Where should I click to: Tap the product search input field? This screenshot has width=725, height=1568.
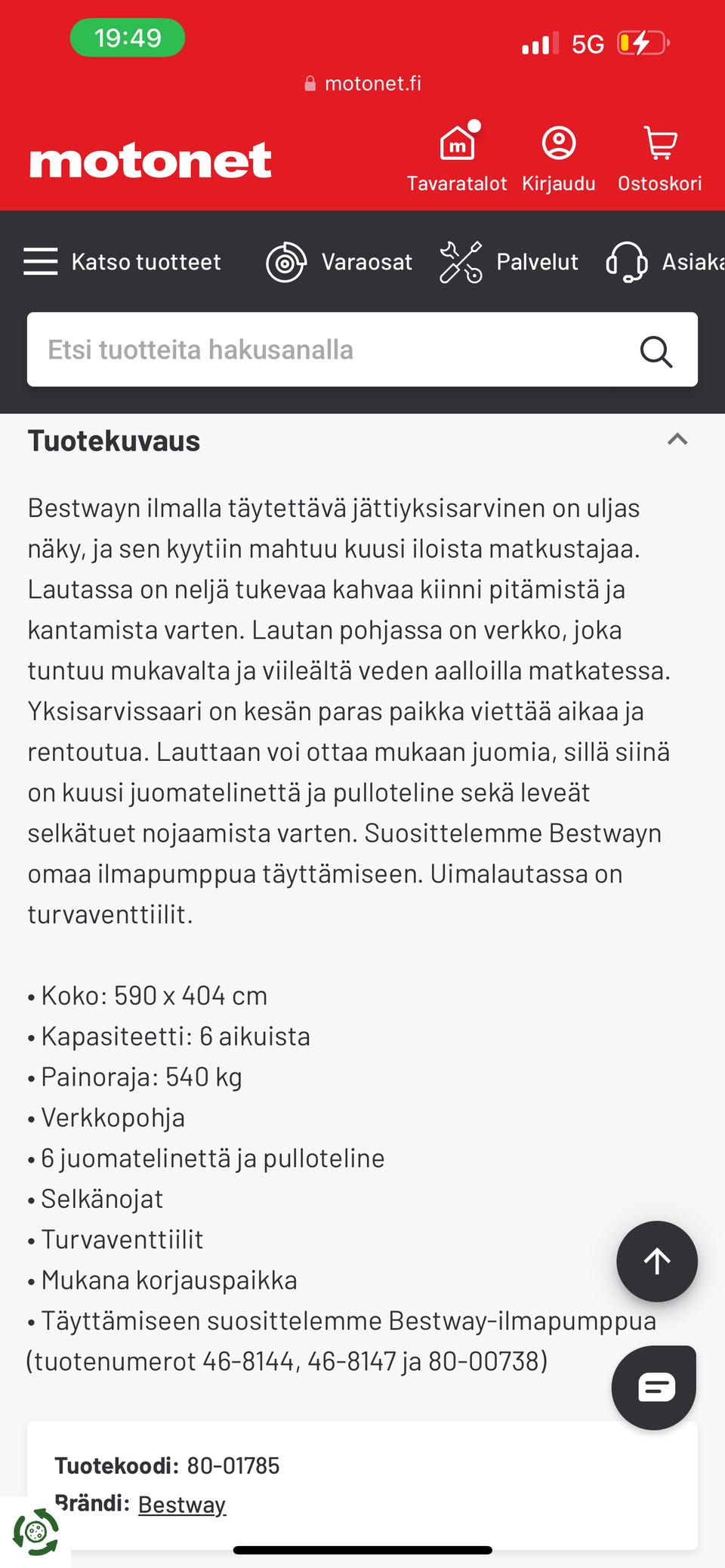[x=302, y=350]
